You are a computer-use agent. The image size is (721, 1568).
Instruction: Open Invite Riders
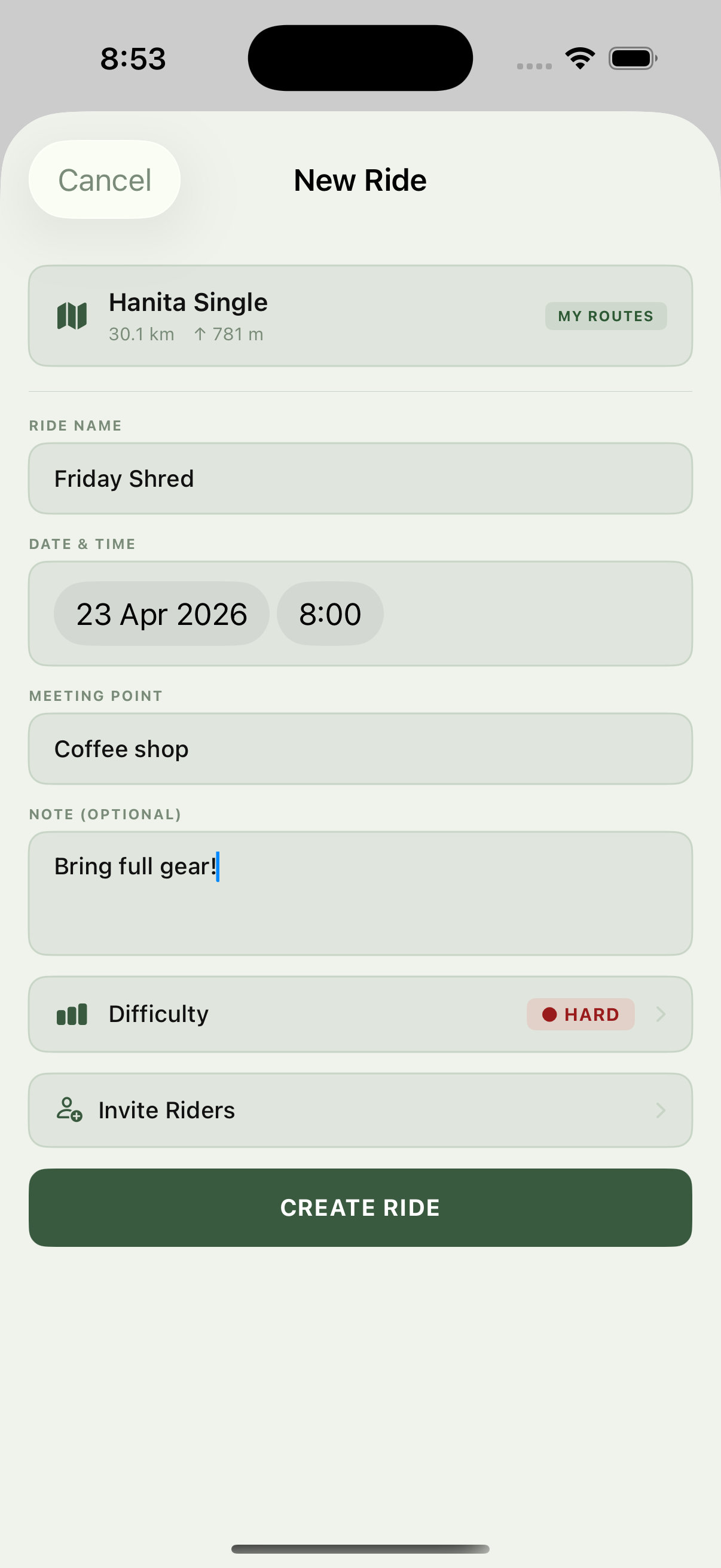[x=359, y=1111]
